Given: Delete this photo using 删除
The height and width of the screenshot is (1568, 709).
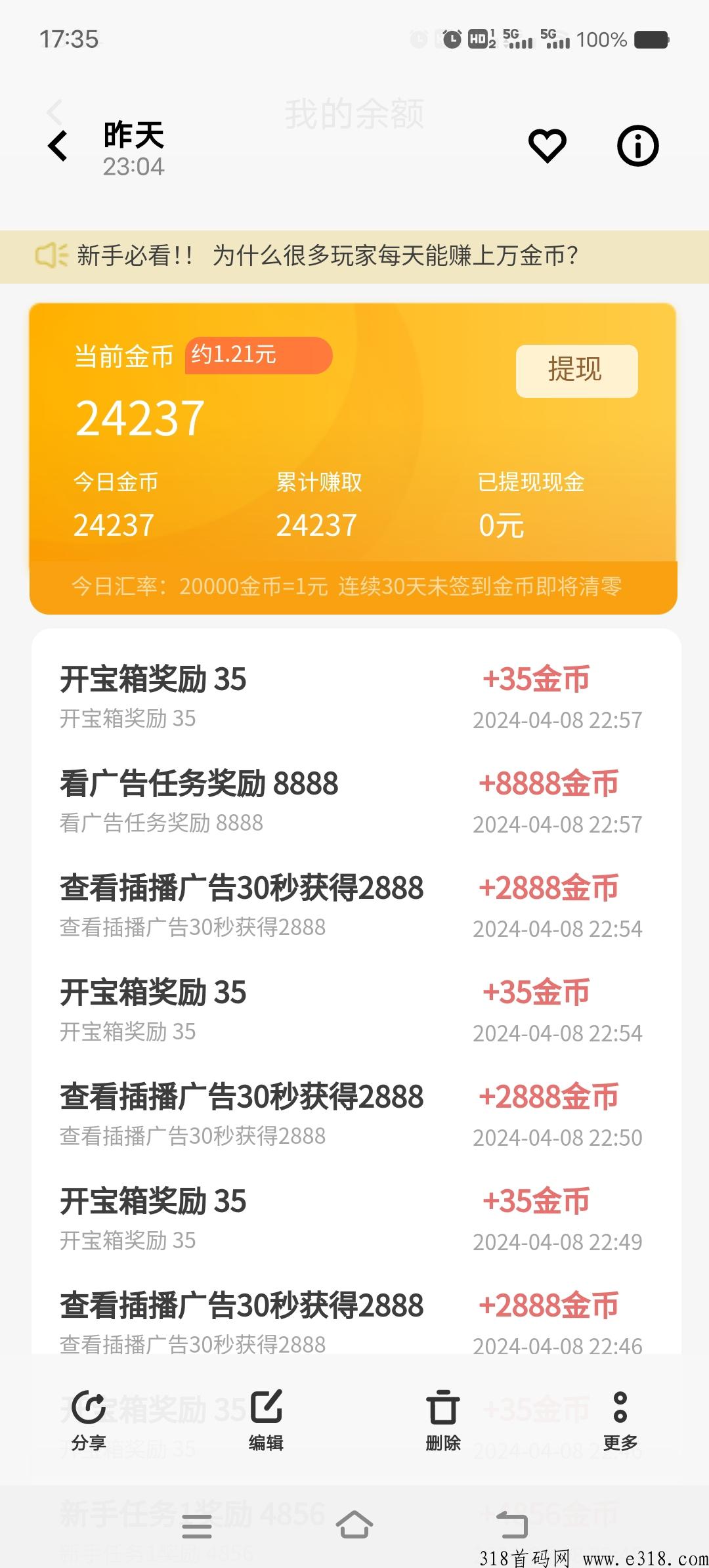Looking at the screenshot, I should coord(443,1420).
